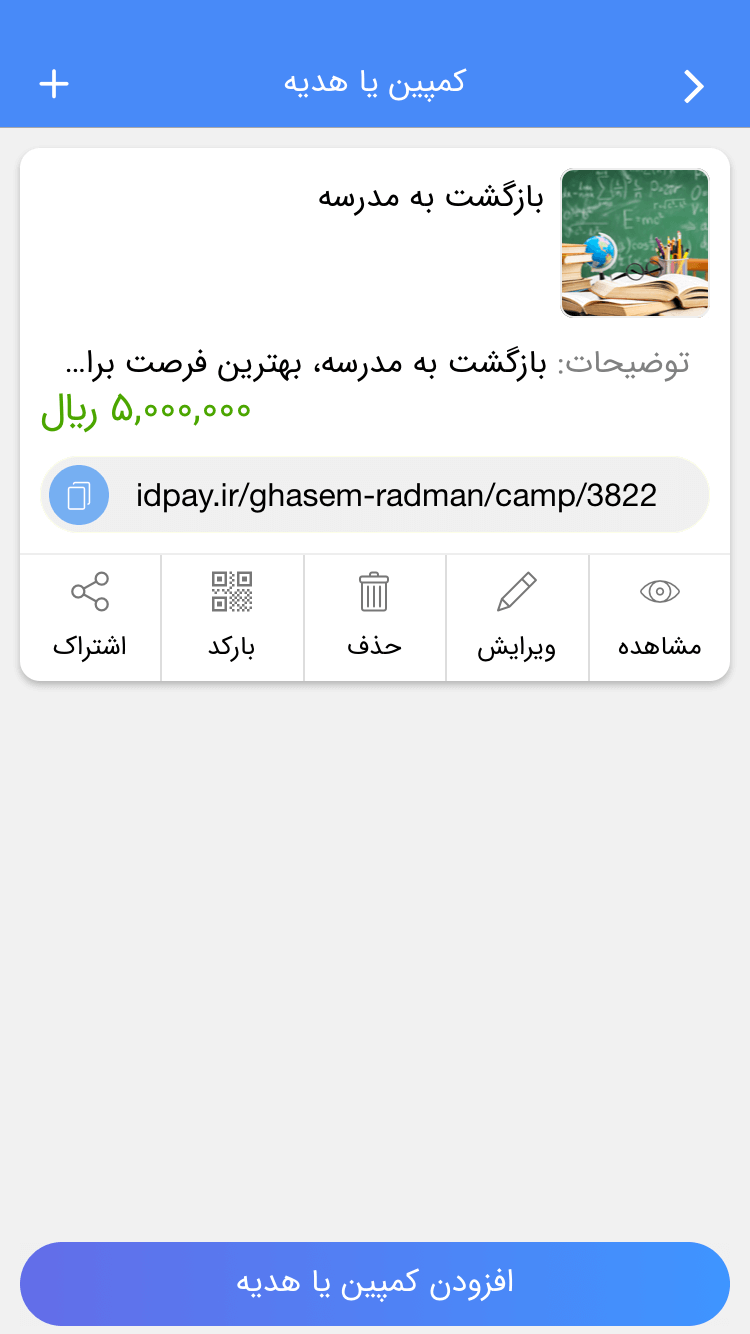
Task: Open the بازگشت به مدرسه campaign image
Action: [x=635, y=243]
